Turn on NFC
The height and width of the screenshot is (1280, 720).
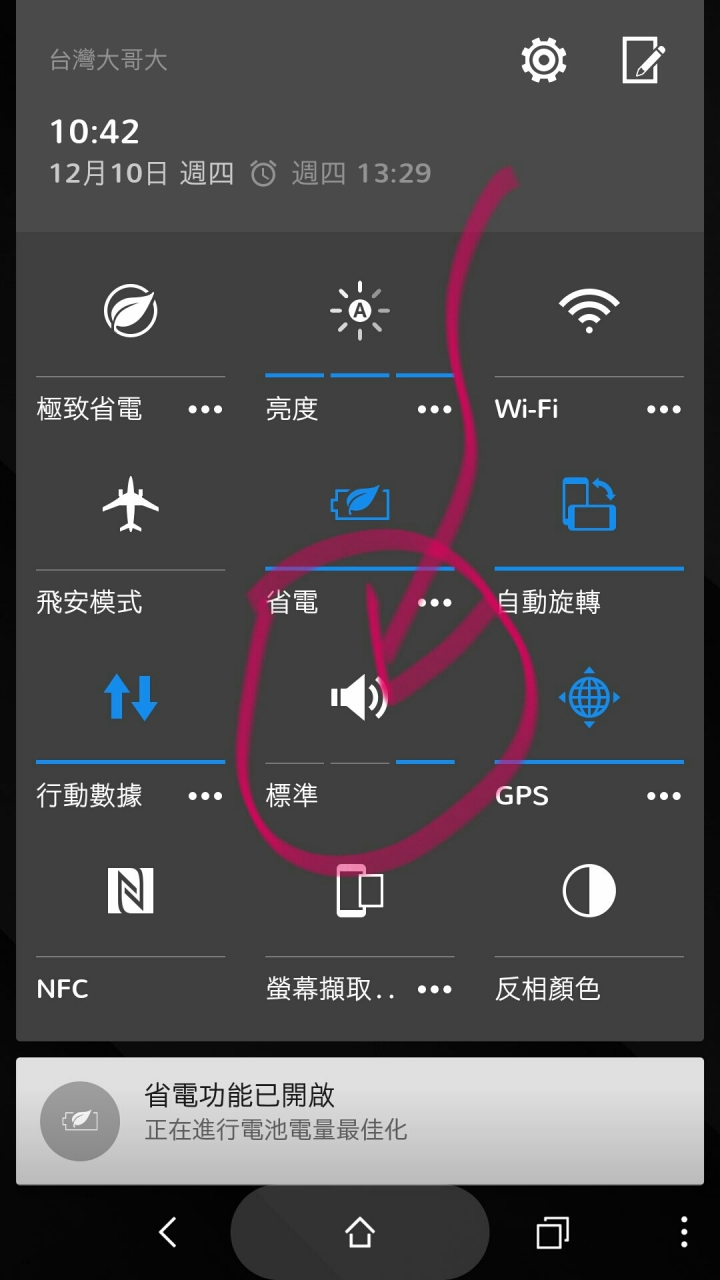click(x=130, y=890)
